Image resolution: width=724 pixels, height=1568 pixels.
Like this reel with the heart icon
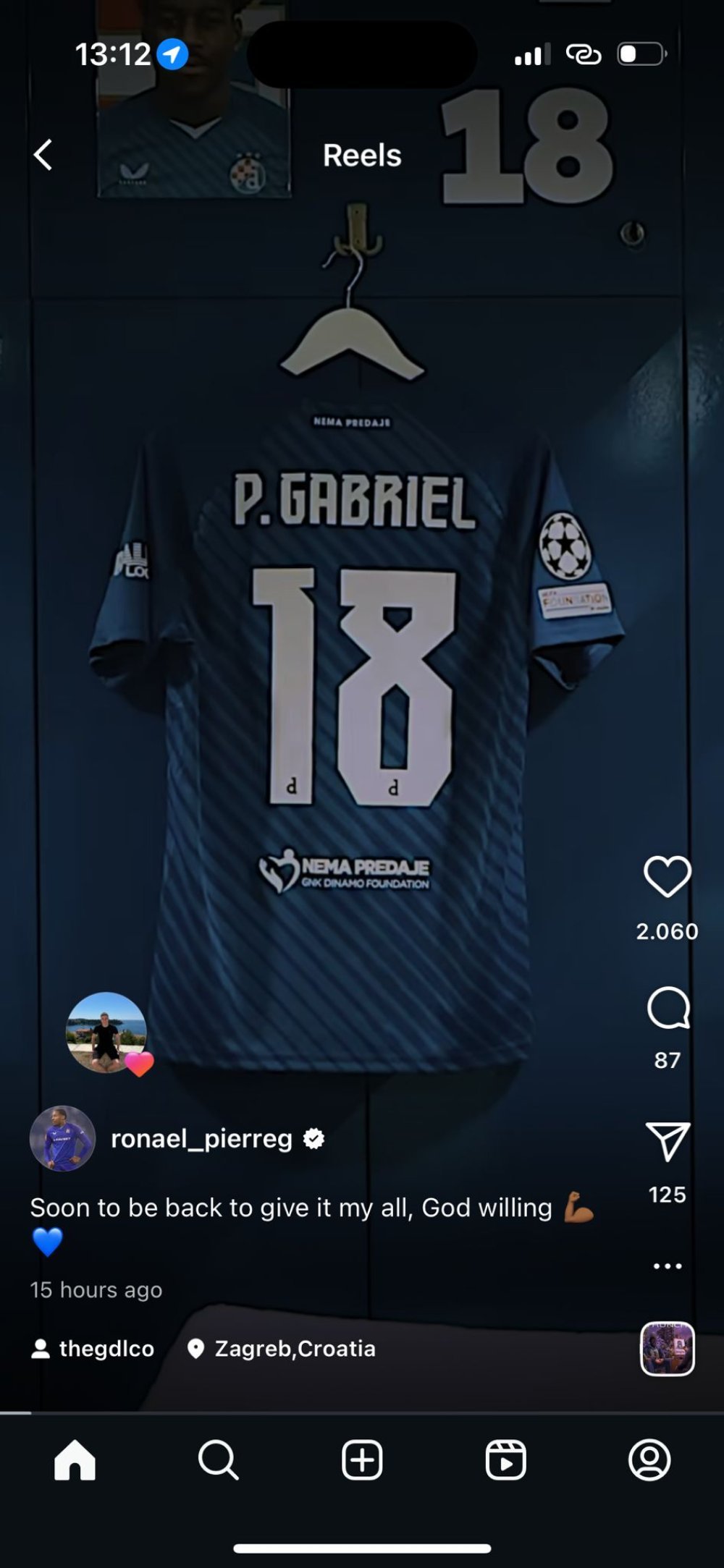667,876
